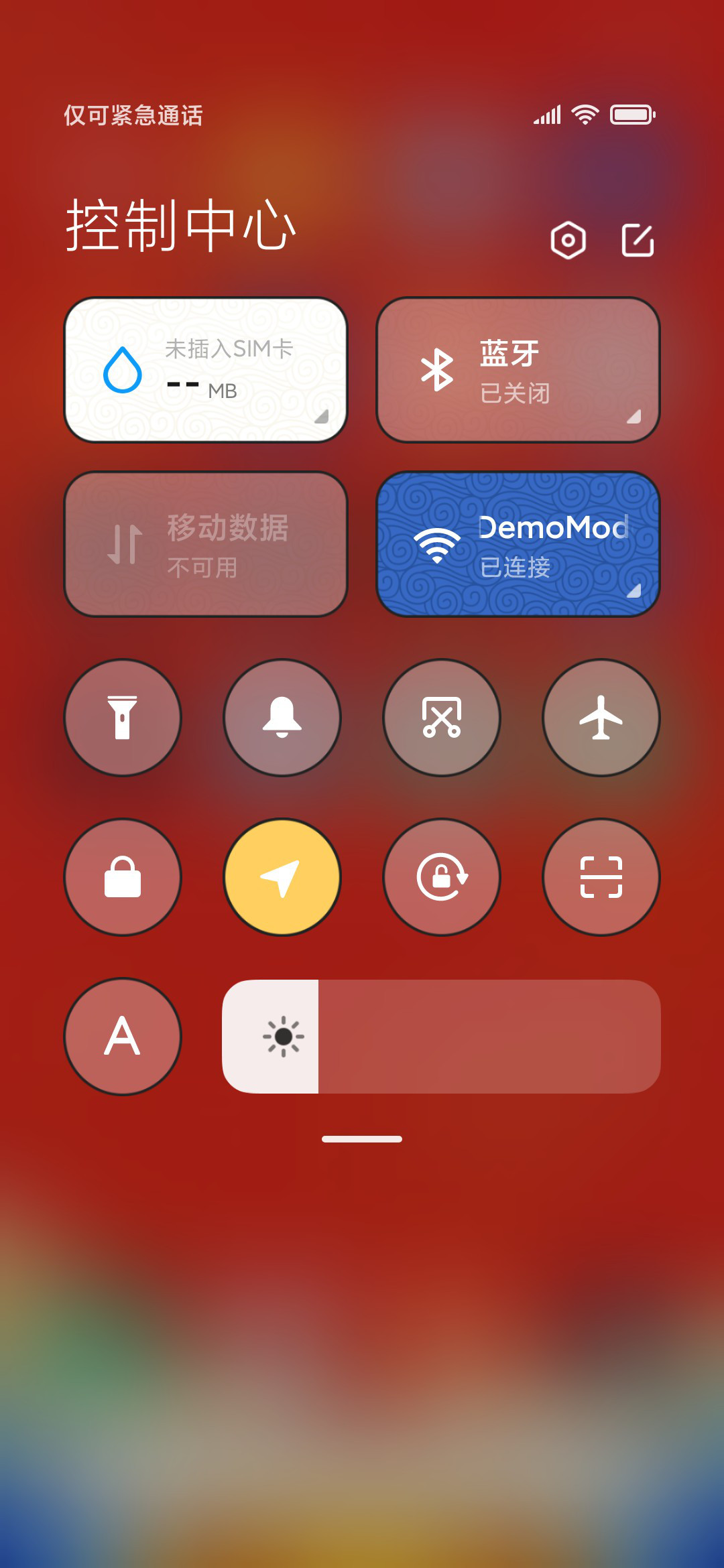Screen dimensions: 724x1568
Task: Turn on the flashlight
Action: pyautogui.click(x=123, y=718)
